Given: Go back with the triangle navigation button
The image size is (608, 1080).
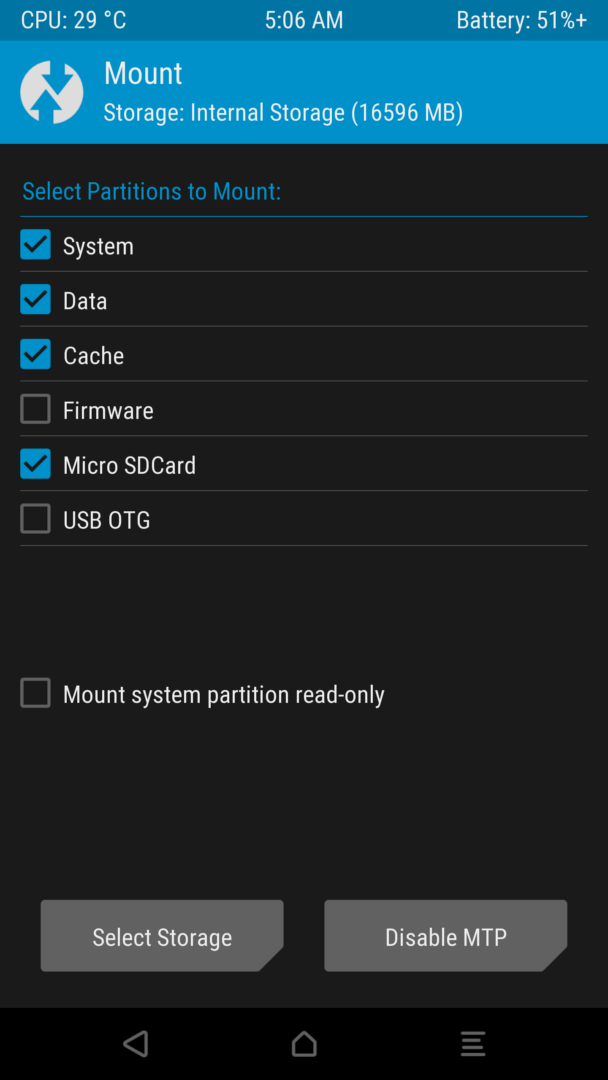Looking at the screenshot, I should [136, 1043].
